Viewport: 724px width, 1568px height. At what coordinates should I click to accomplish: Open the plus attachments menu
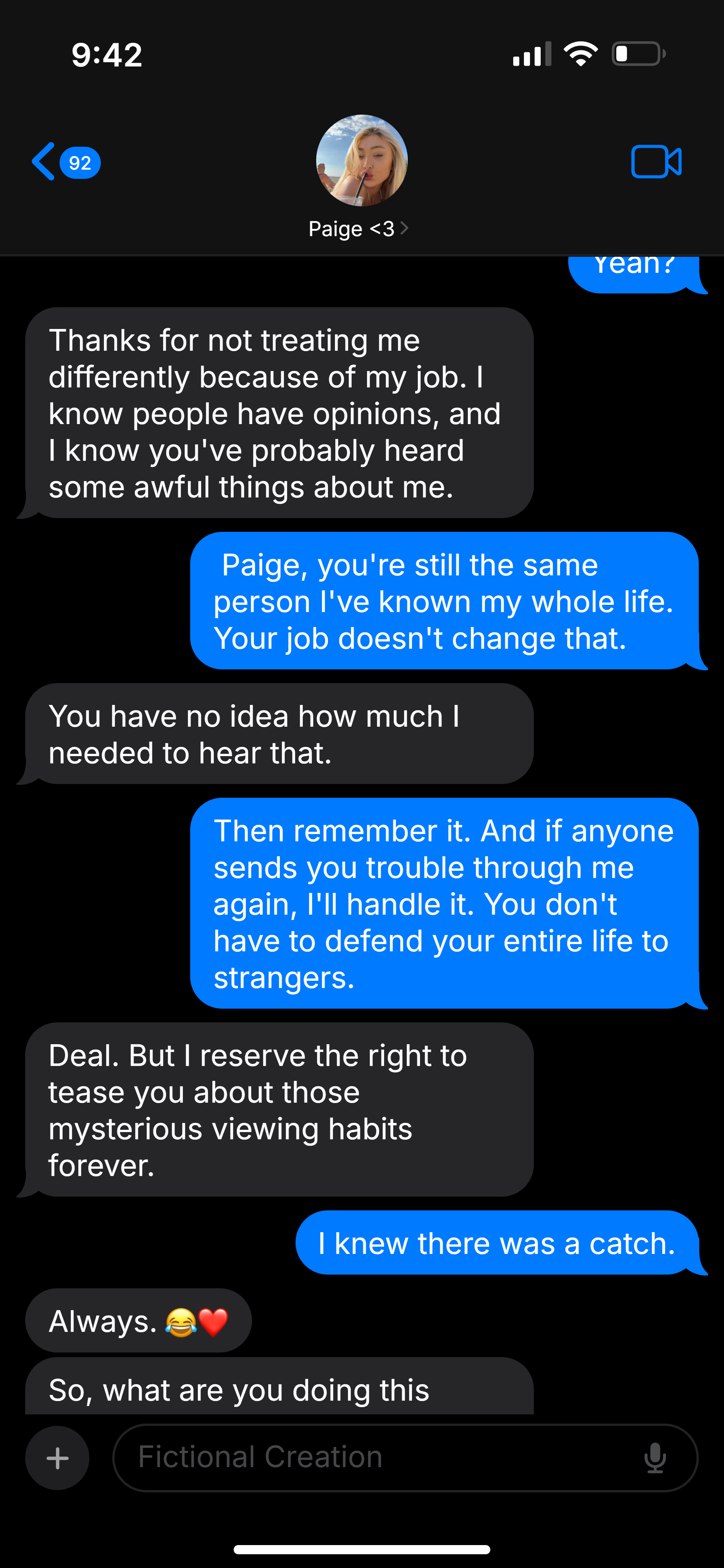(57, 1458)
